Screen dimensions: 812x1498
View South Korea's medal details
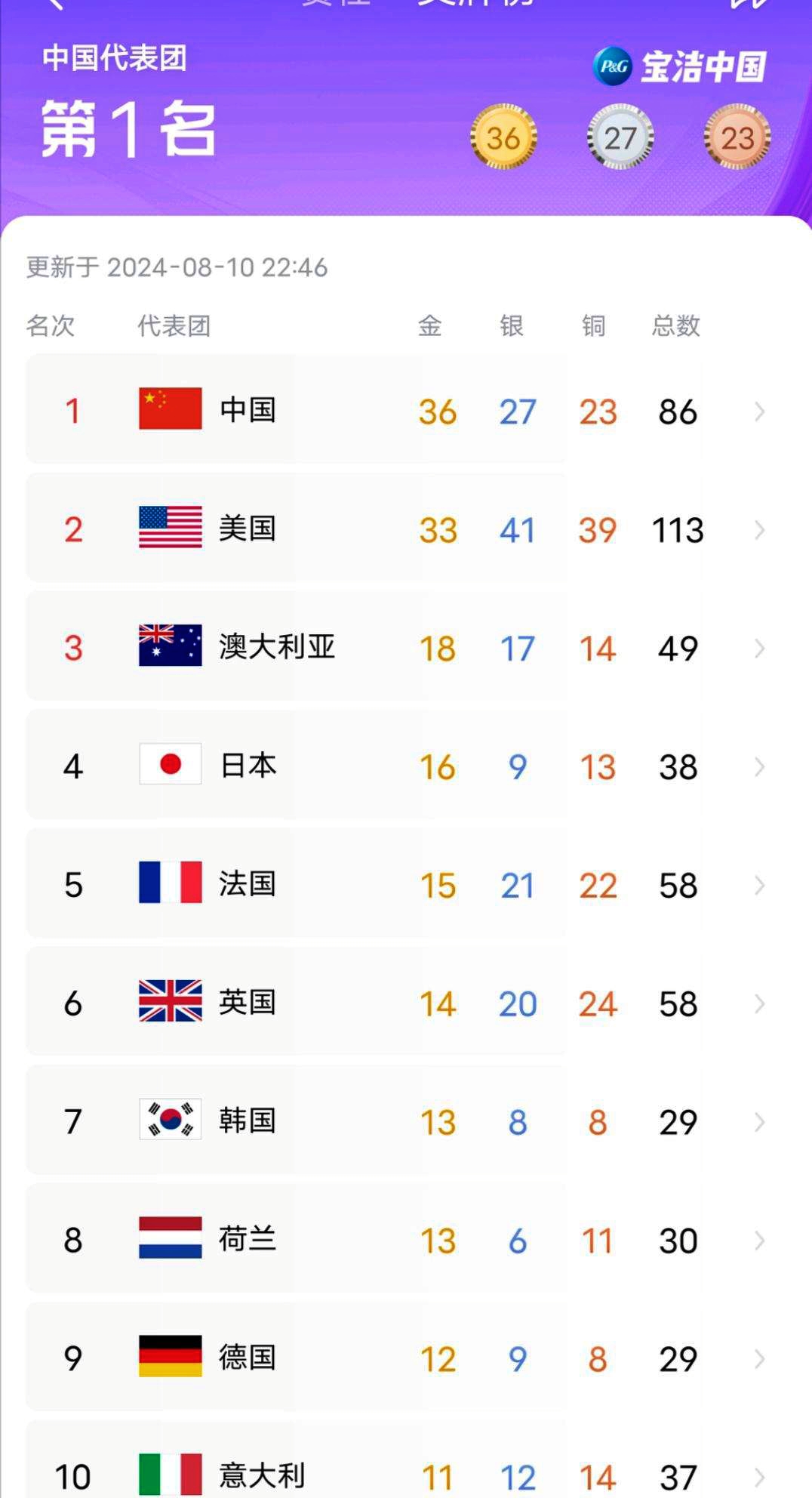[406, 1122]
